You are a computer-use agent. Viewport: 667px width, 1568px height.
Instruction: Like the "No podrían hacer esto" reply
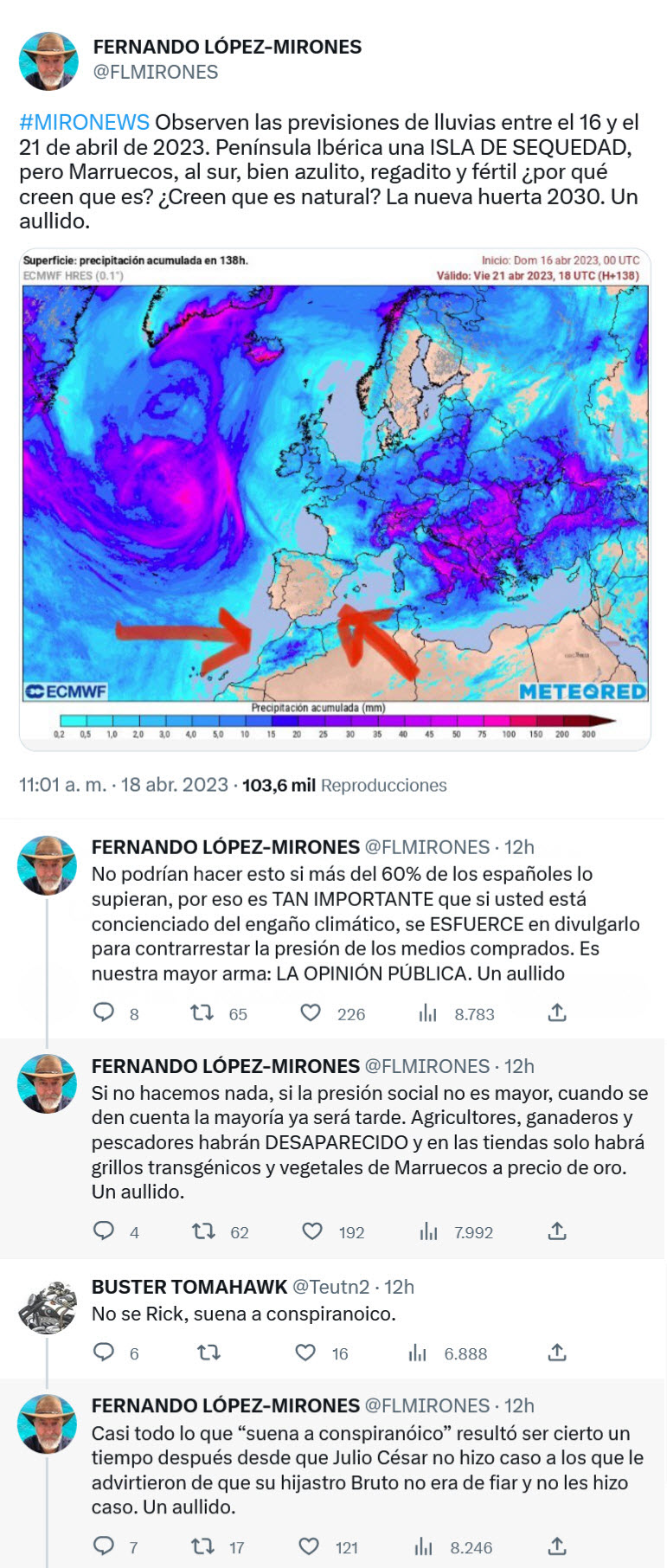coord(311,1012)
